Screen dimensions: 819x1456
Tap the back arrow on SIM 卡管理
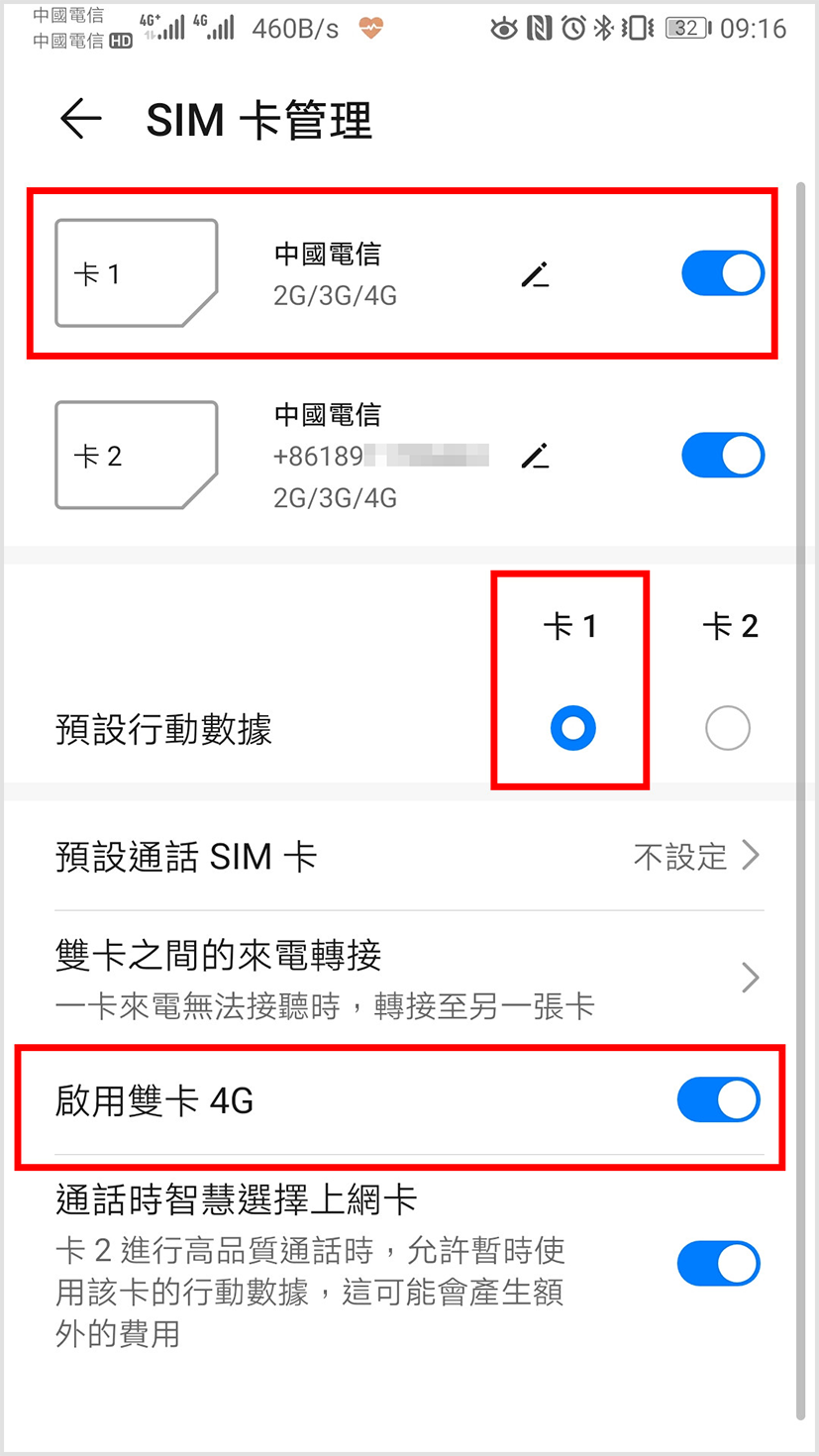(x=79, y=118)
